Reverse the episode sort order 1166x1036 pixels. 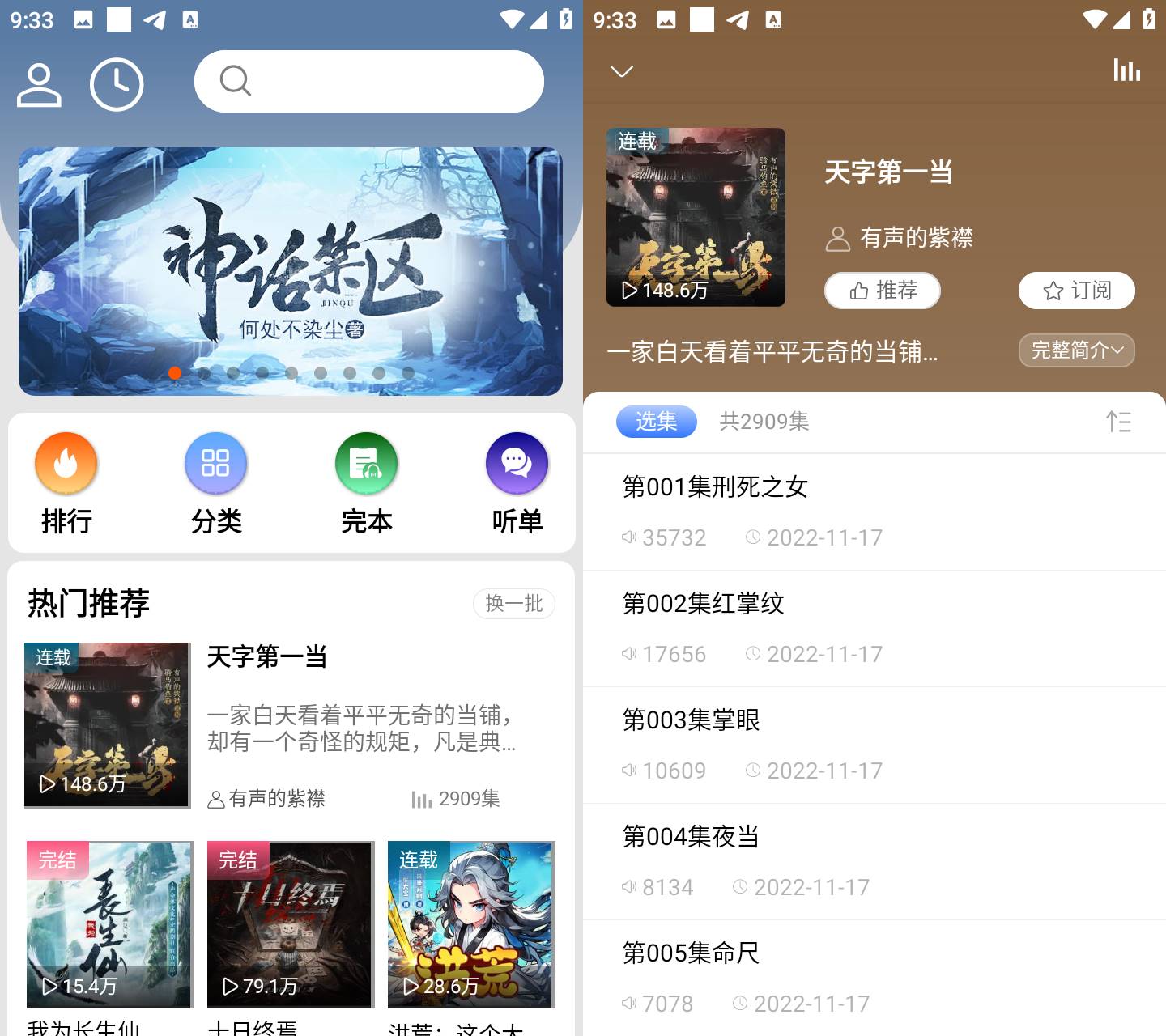coord(1118,421)
